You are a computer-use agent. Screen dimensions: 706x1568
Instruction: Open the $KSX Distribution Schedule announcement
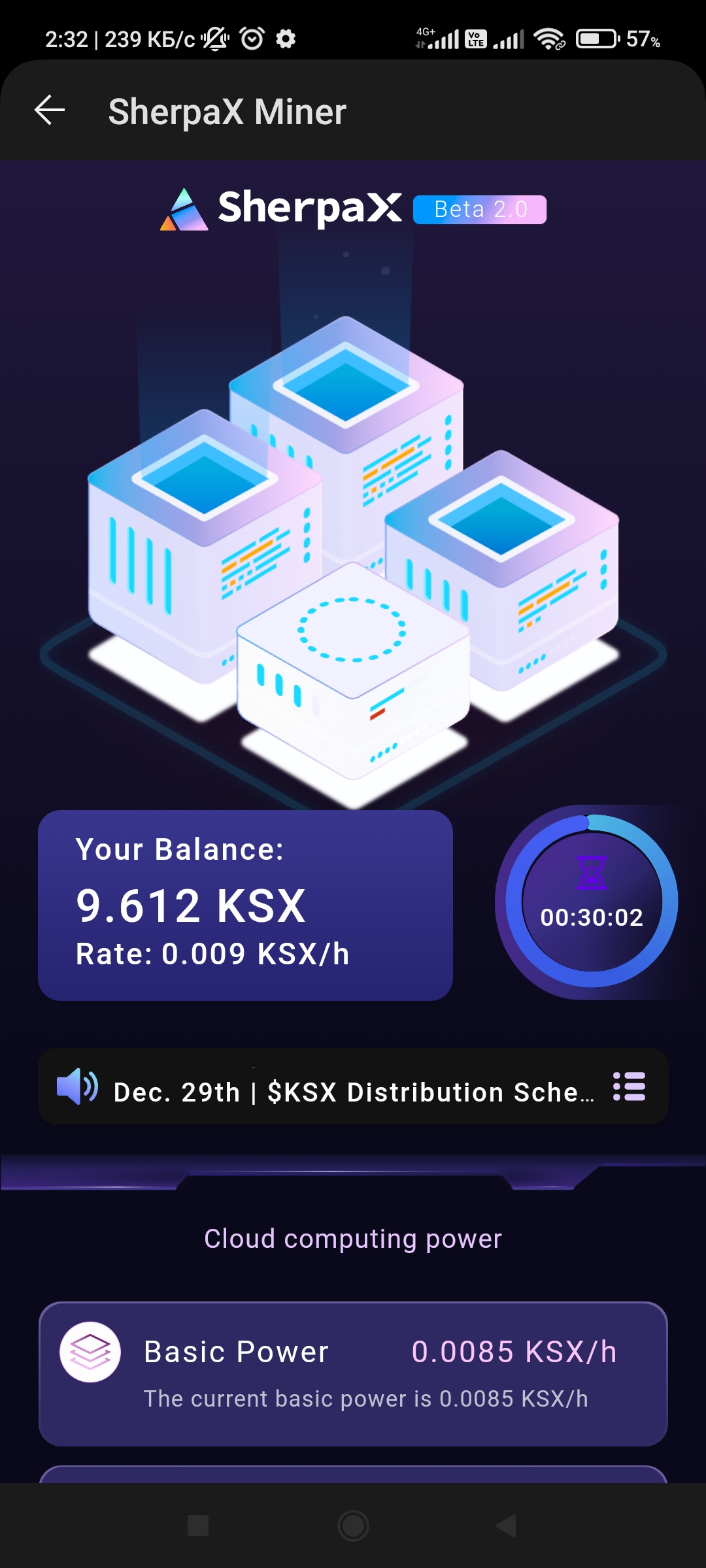click(354, 1092)
